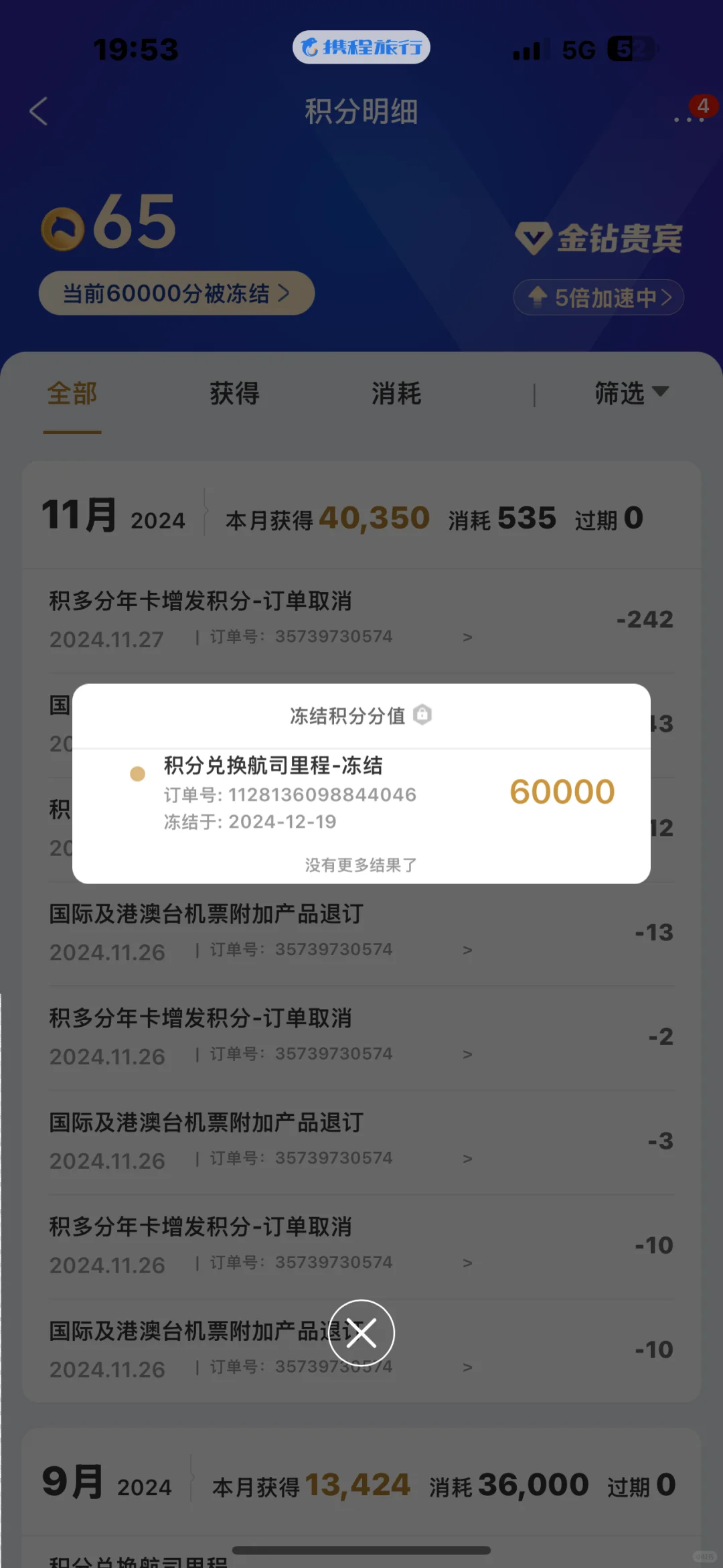Tap the 5倍加速中 button
The width and height of the screenshot is (723, 1568).
598,297
